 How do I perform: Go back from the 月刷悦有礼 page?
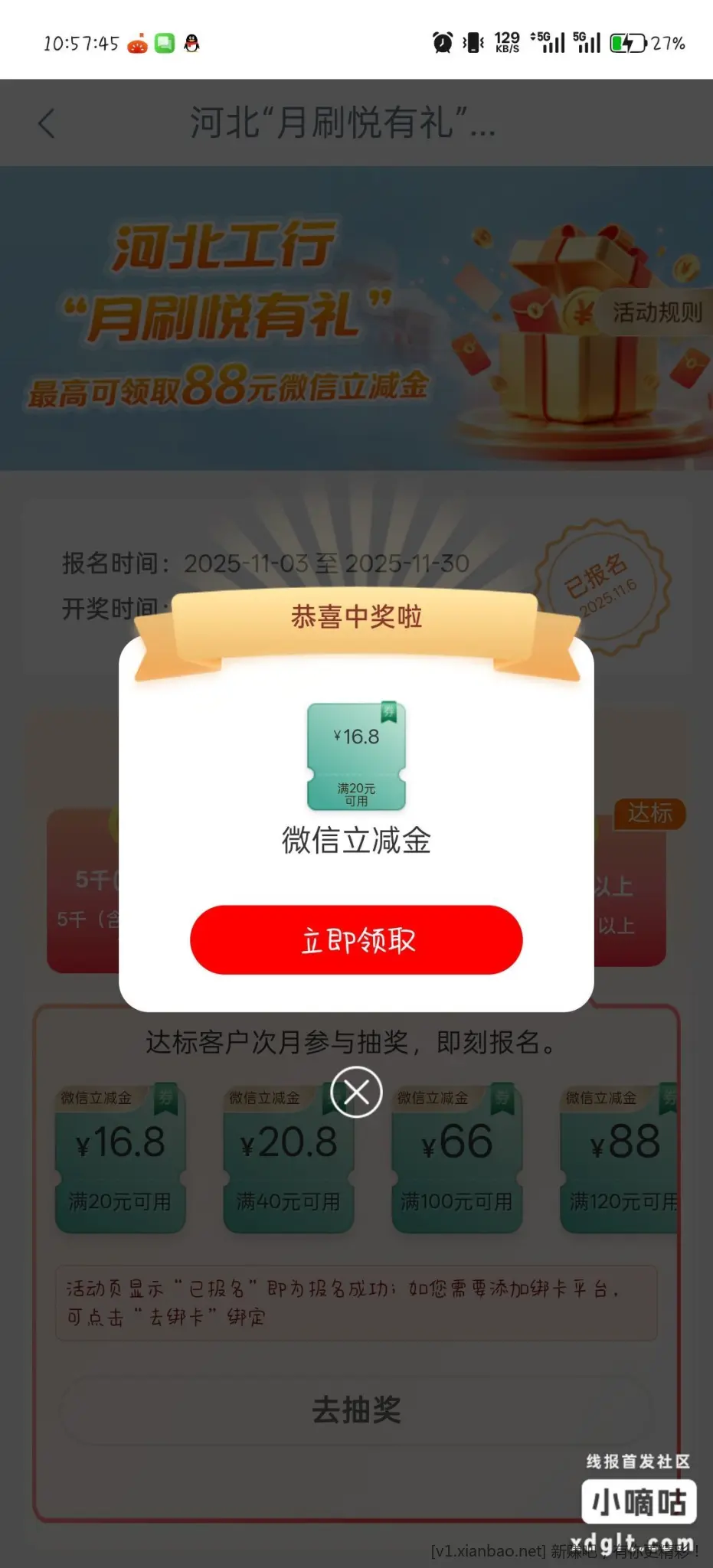click(47, 122)
